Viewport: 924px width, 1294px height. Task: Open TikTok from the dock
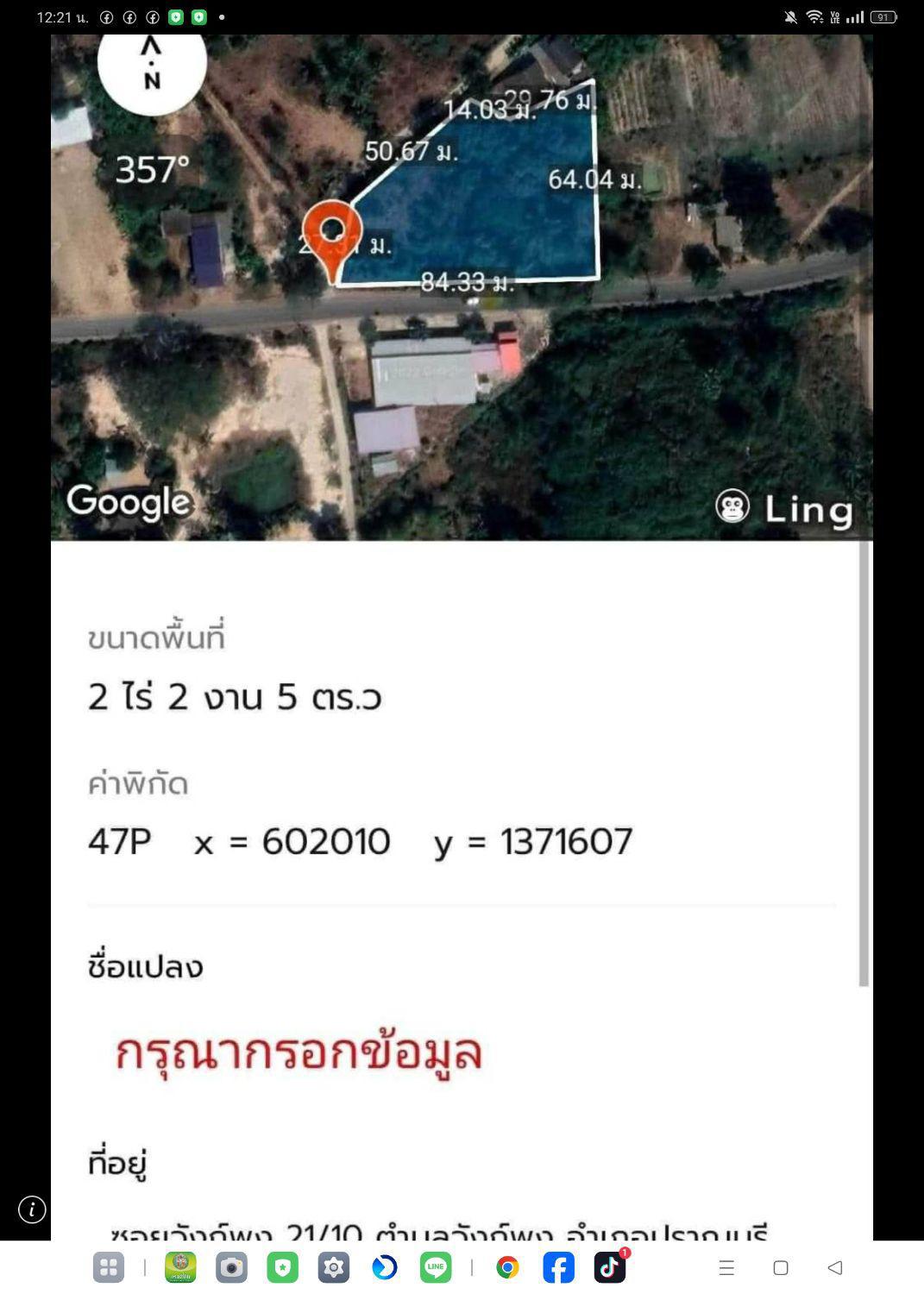click(610, 1267)
